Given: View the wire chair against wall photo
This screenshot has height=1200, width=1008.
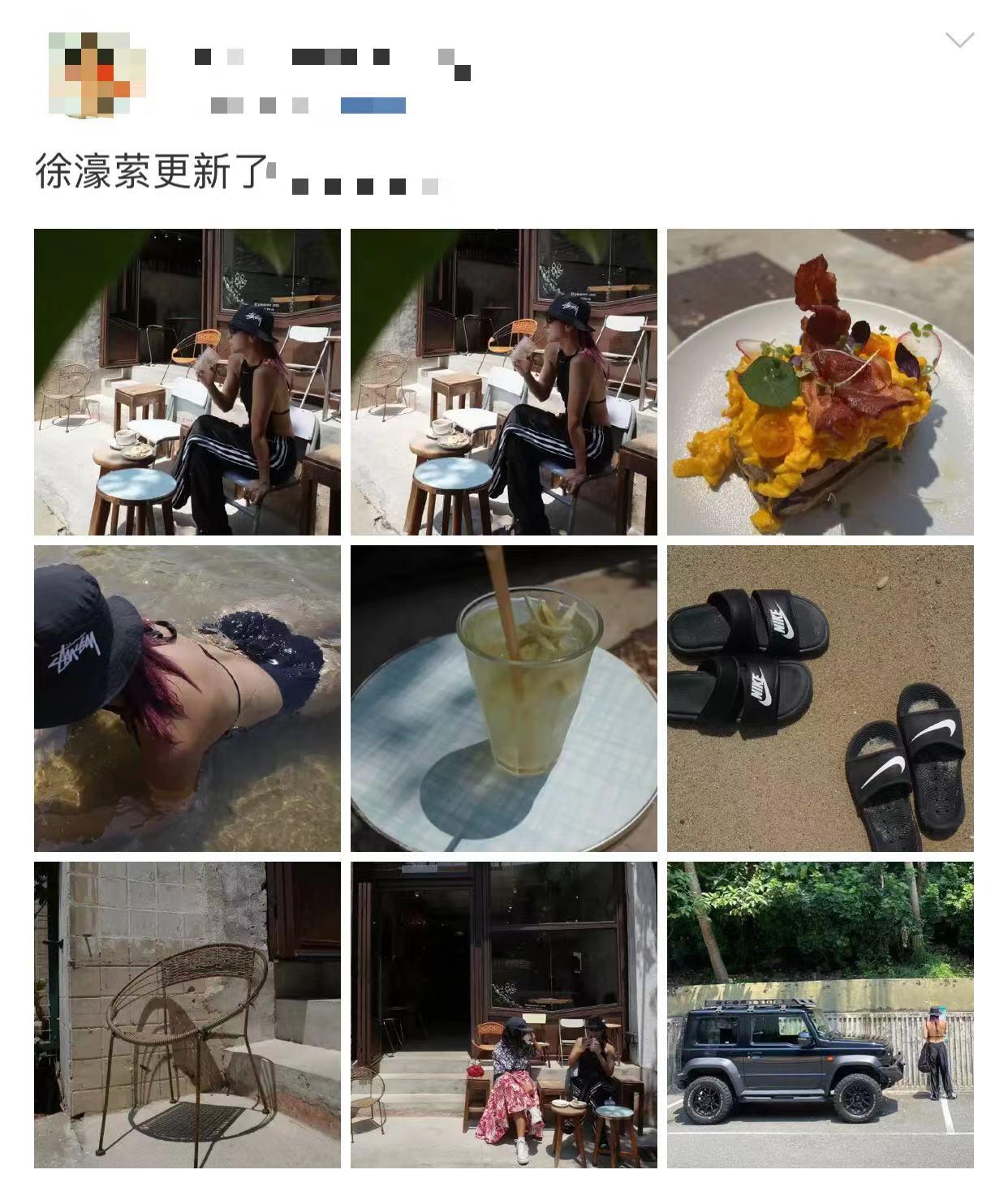Looking at the screenshot, I should (187, 1018).
